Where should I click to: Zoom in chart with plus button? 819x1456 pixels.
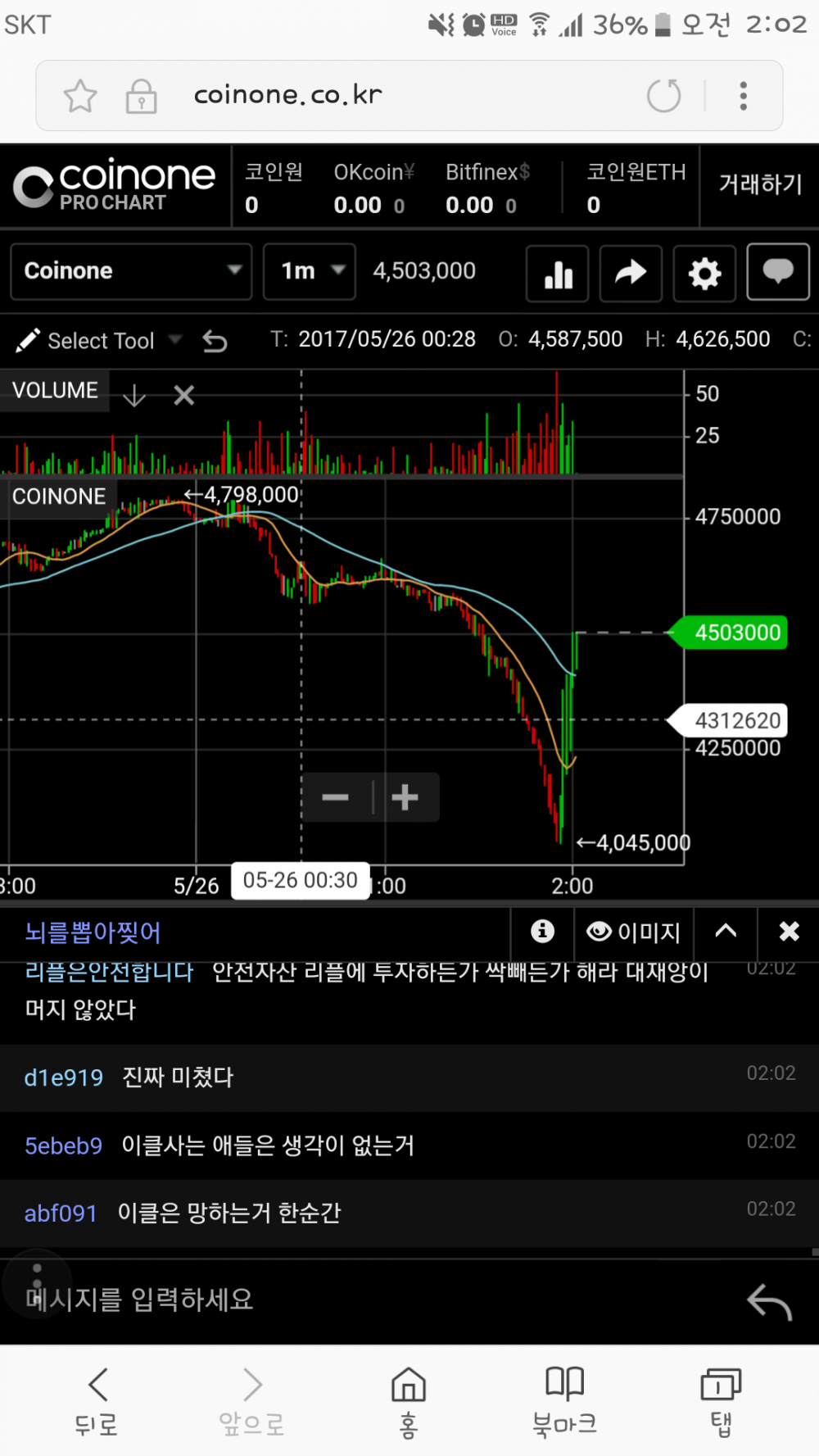tap(405, 797)
